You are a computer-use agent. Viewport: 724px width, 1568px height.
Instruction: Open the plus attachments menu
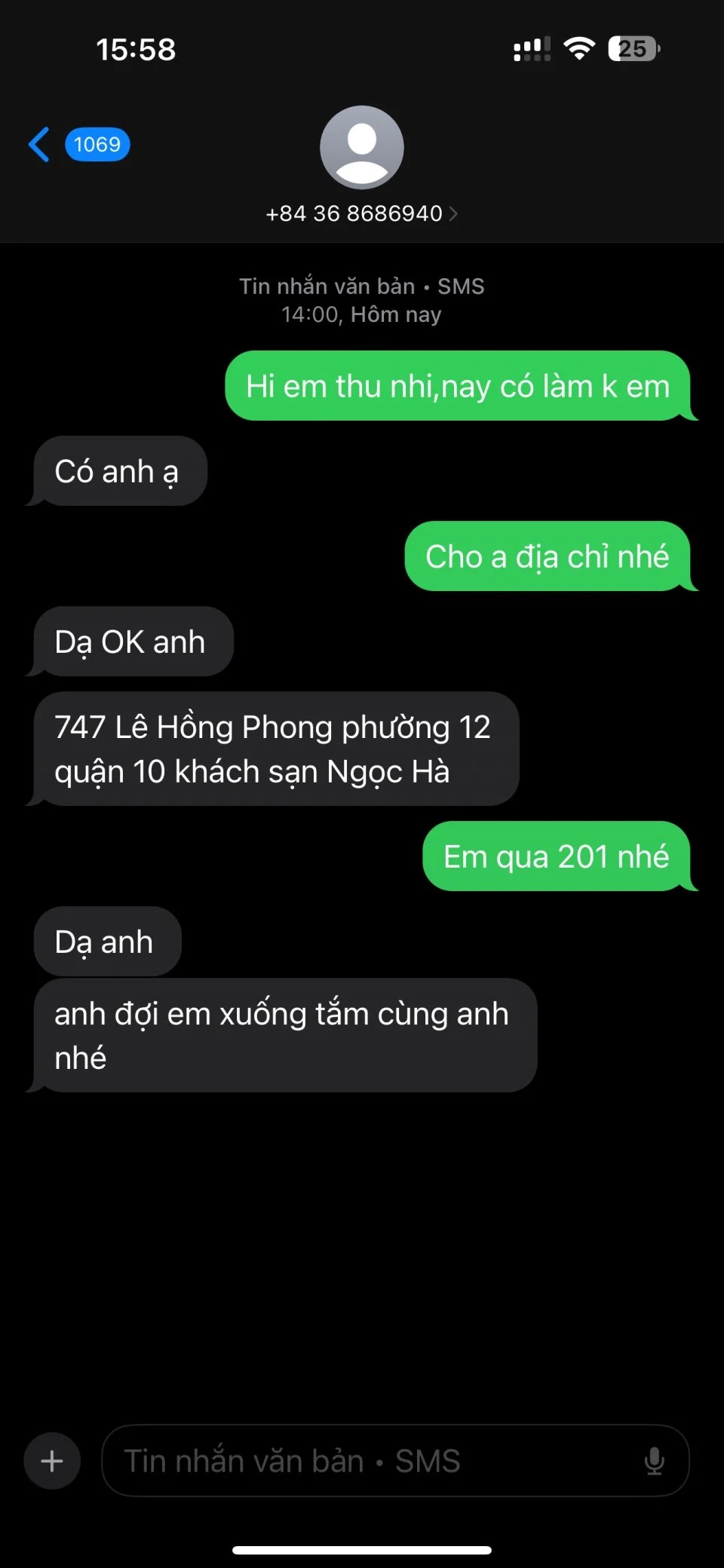[52, 1461]
